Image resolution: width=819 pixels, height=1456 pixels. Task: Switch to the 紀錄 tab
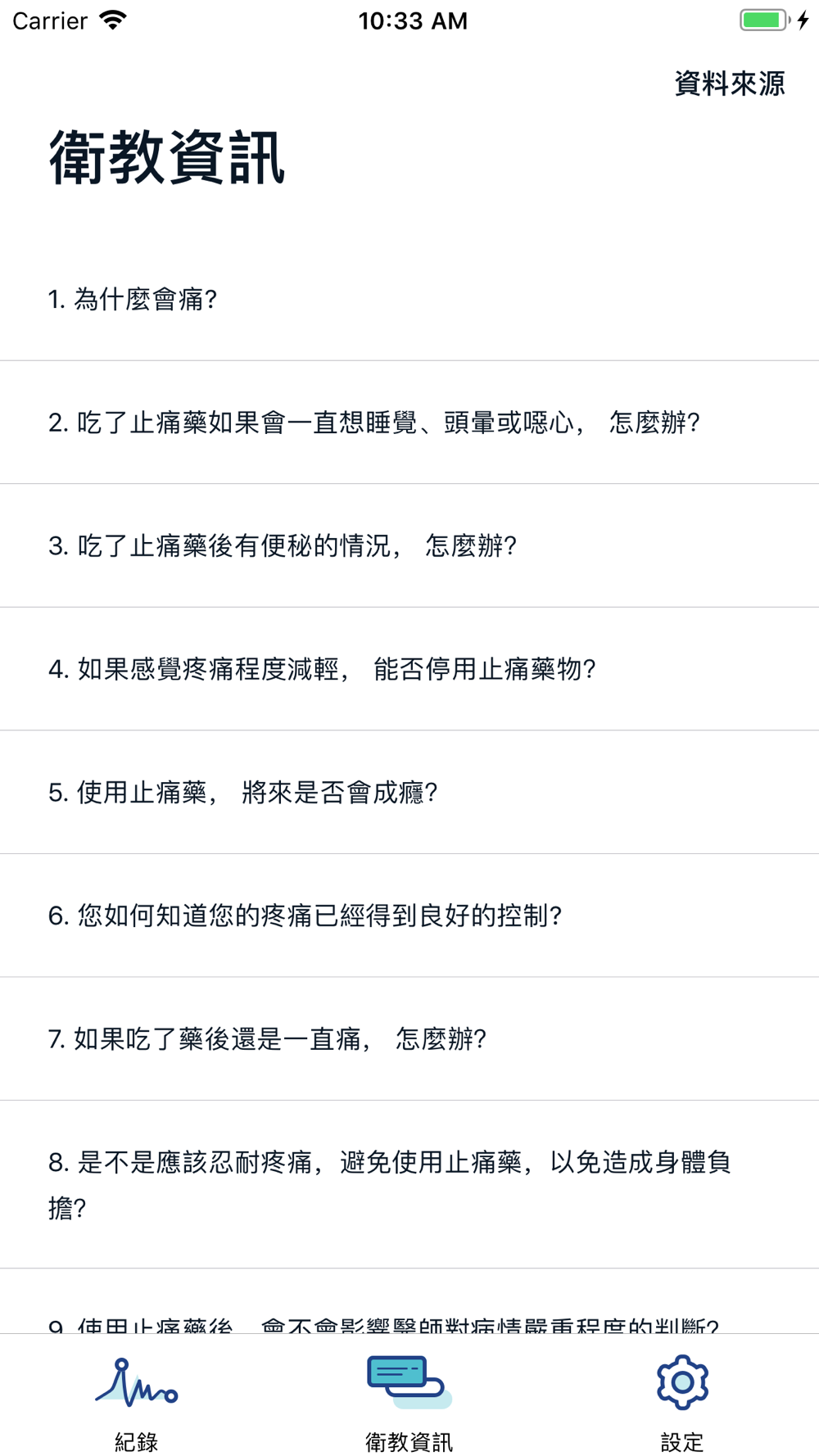pos(136,1400)
